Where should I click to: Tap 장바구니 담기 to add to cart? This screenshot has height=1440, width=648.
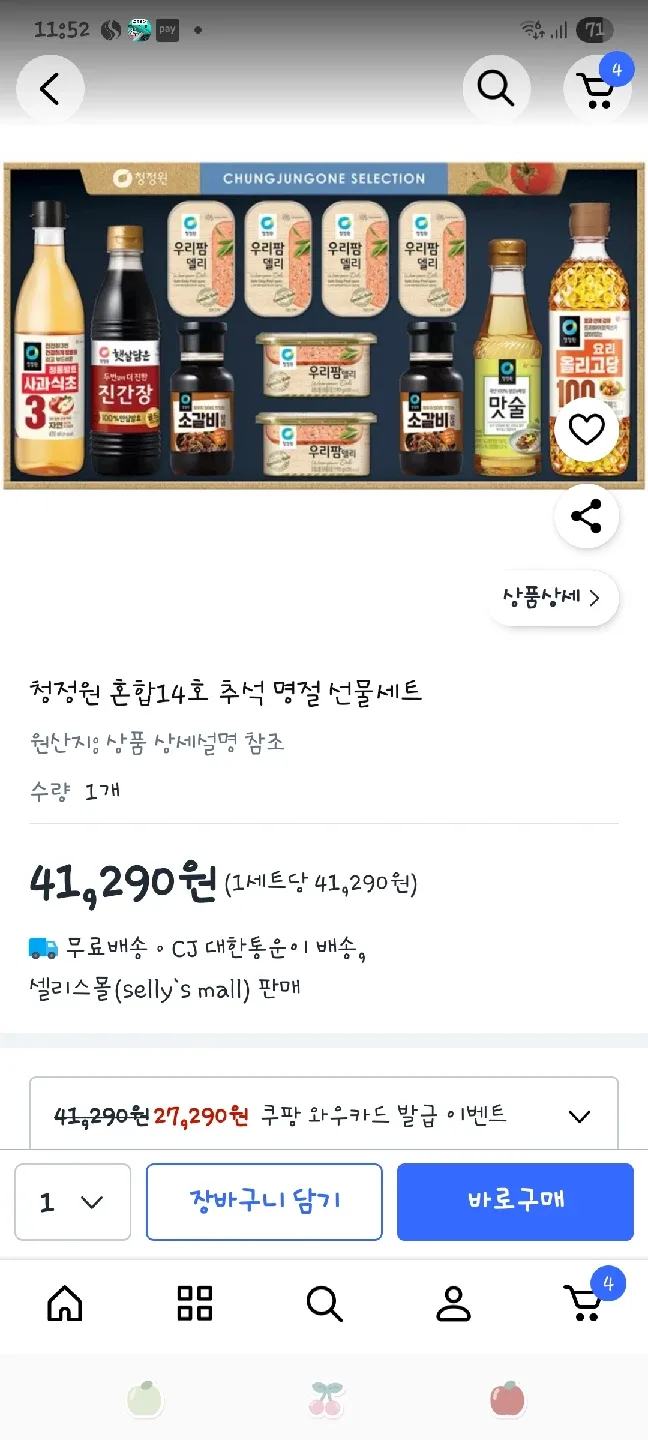(264, 1201)
